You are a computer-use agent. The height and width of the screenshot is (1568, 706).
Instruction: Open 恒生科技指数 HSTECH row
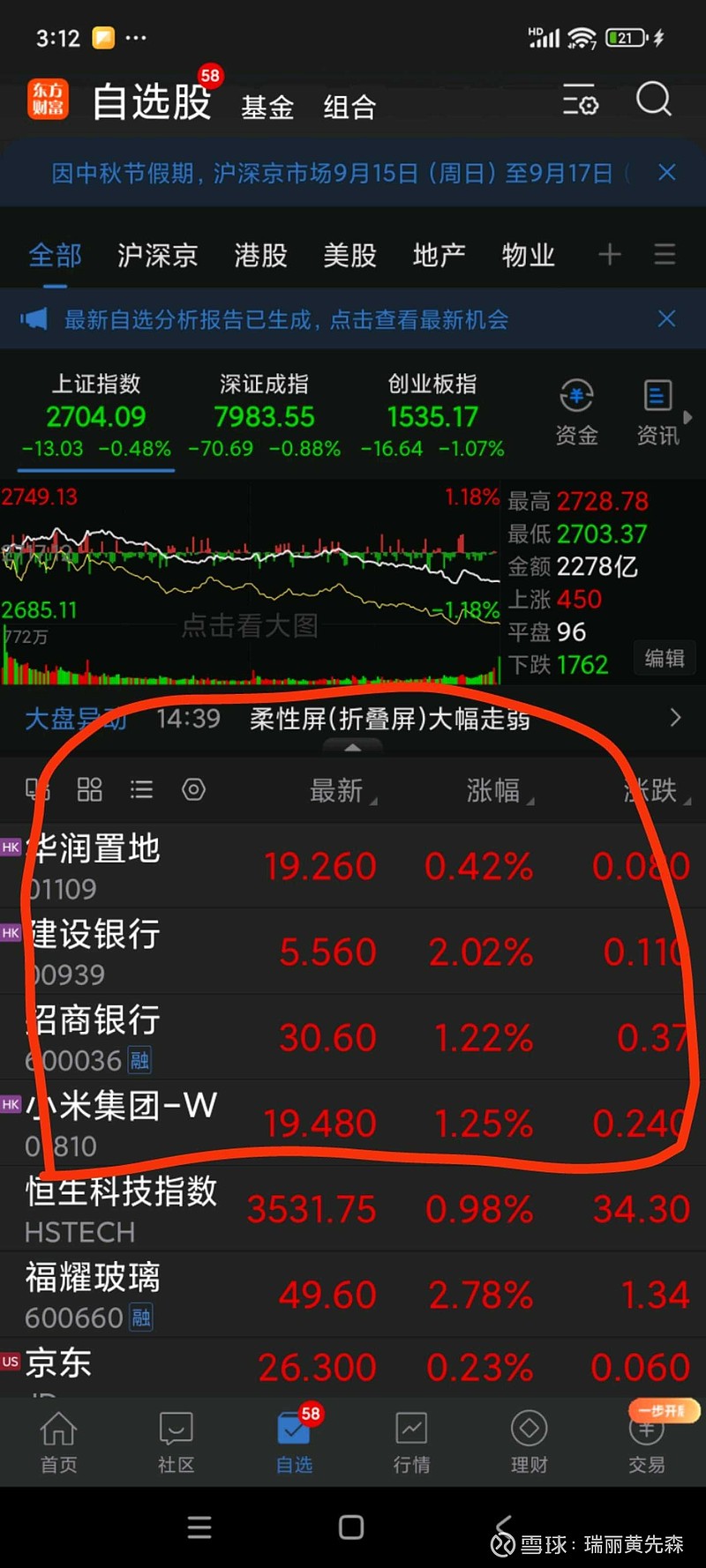pyautogui.click(x=353, y=1209)
